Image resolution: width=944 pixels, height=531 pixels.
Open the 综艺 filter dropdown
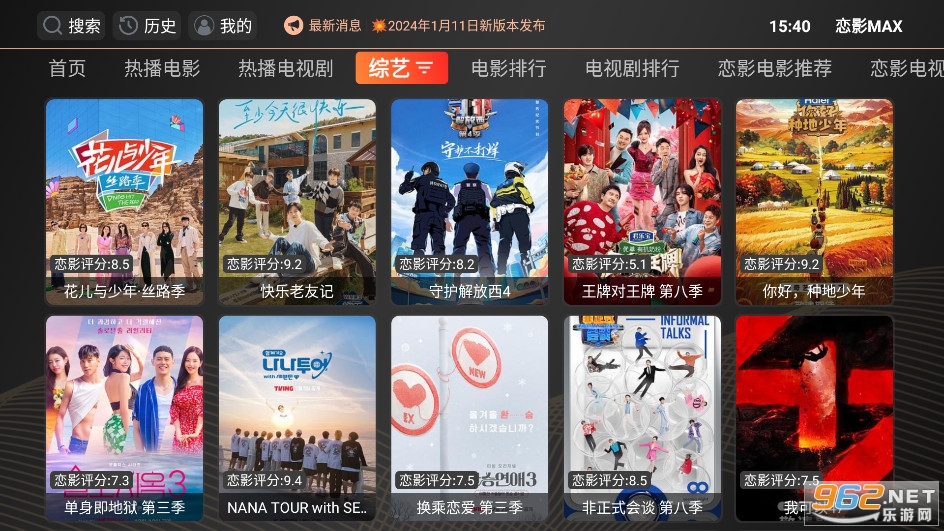[x=401, y=68]
